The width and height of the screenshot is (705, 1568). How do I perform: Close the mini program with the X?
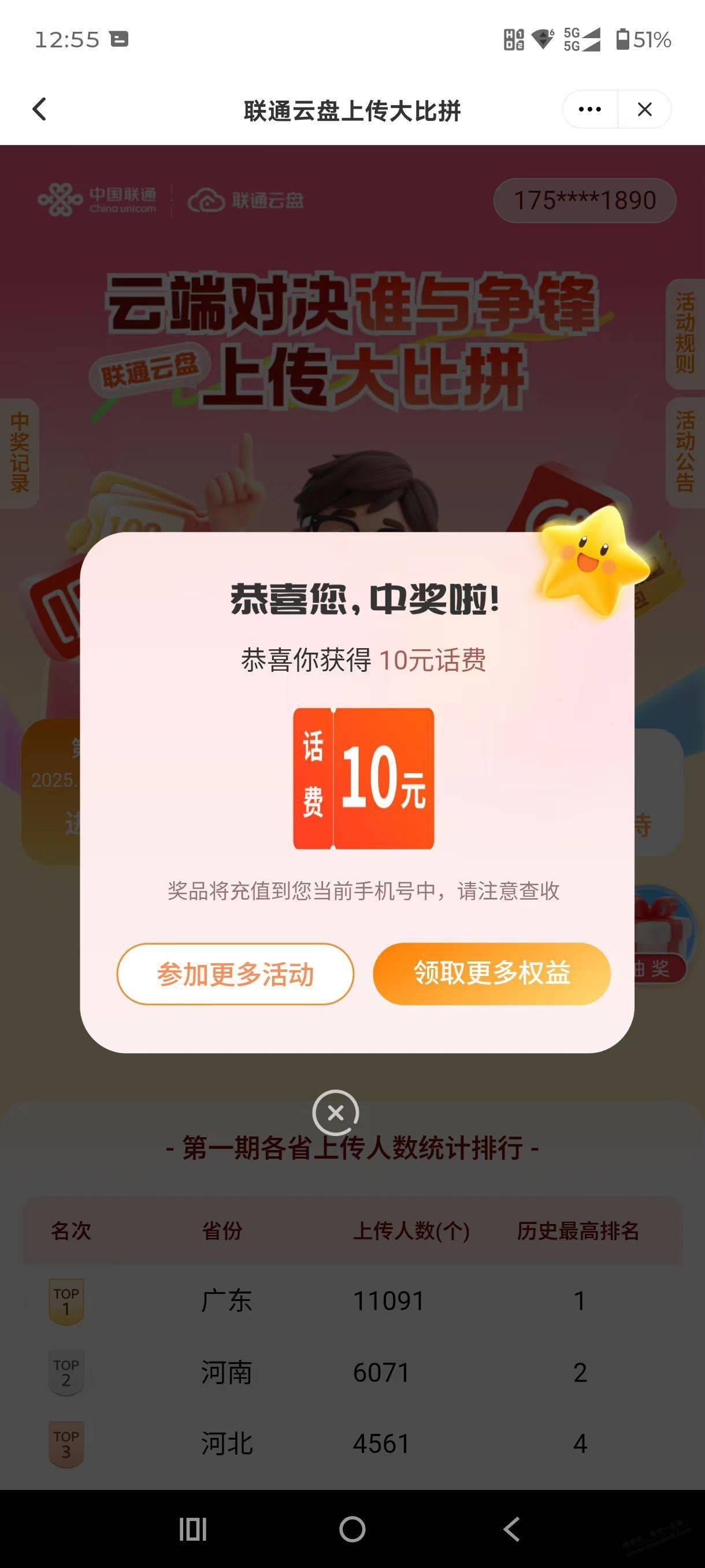644,110
